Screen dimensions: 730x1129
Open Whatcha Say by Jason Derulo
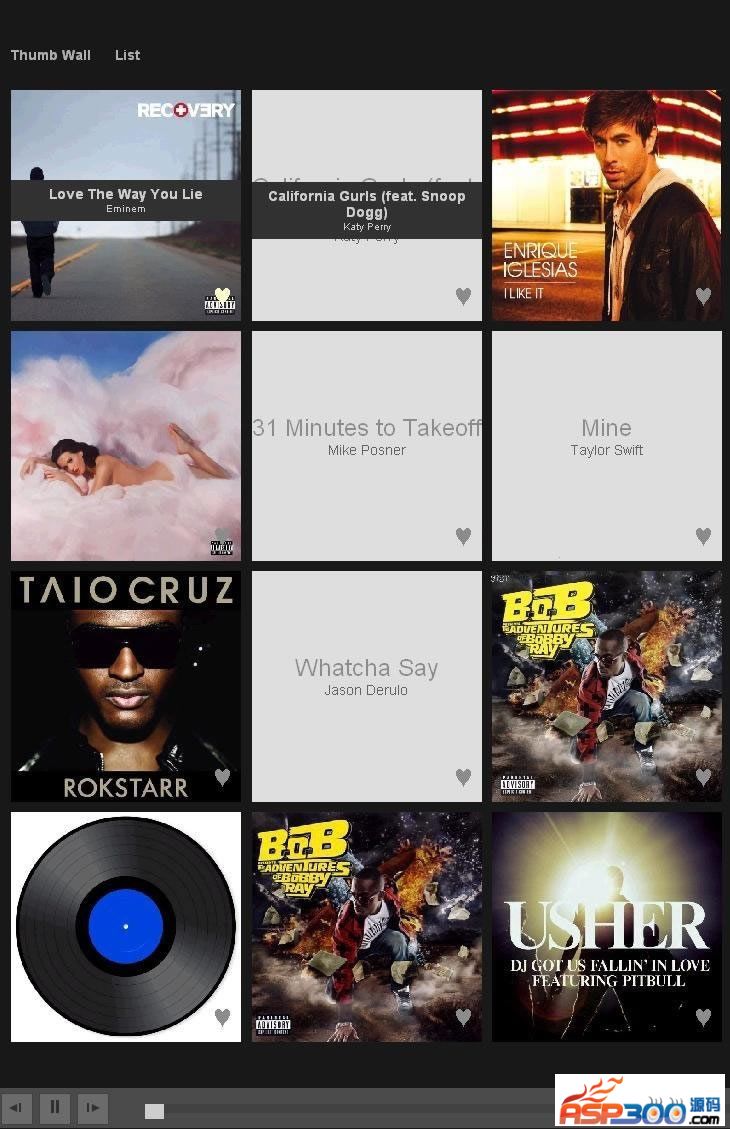[x=366, y=676]
